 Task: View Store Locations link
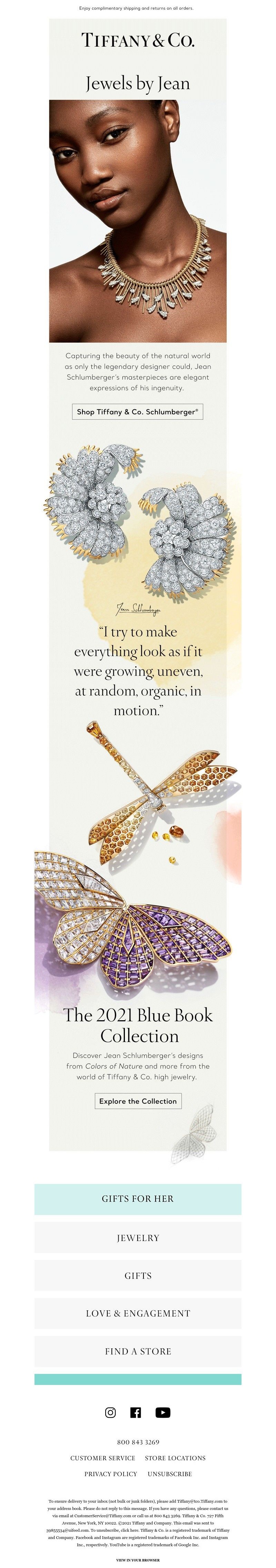coord(175,1458)
